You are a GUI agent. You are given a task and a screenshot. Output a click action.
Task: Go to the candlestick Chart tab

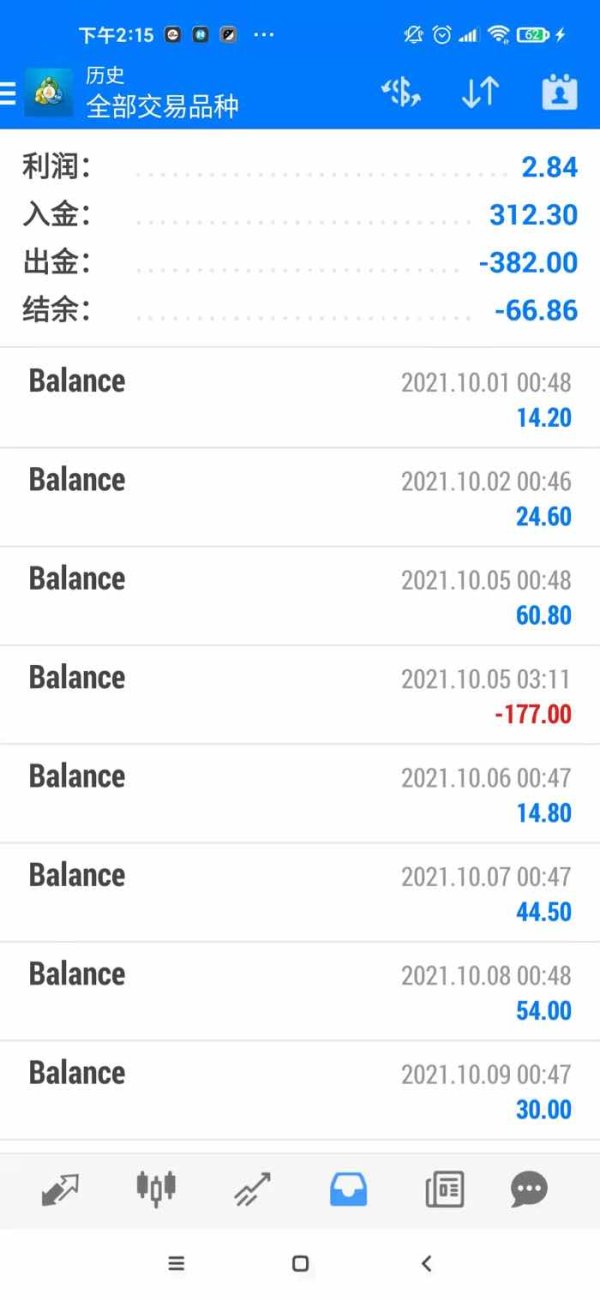tap(156, 1189)
